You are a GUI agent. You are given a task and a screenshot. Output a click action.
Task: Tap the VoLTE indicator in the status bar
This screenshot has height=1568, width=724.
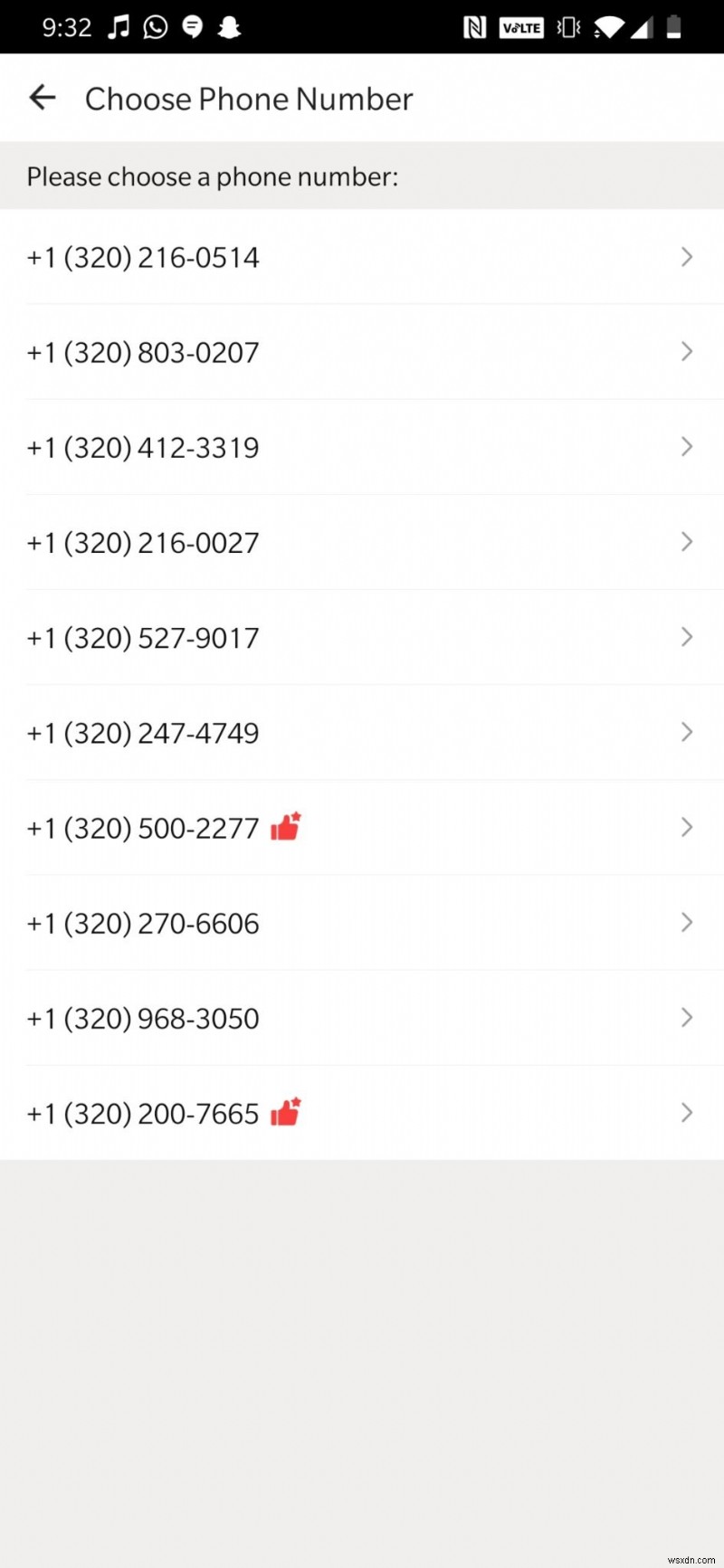coord(521,27)
